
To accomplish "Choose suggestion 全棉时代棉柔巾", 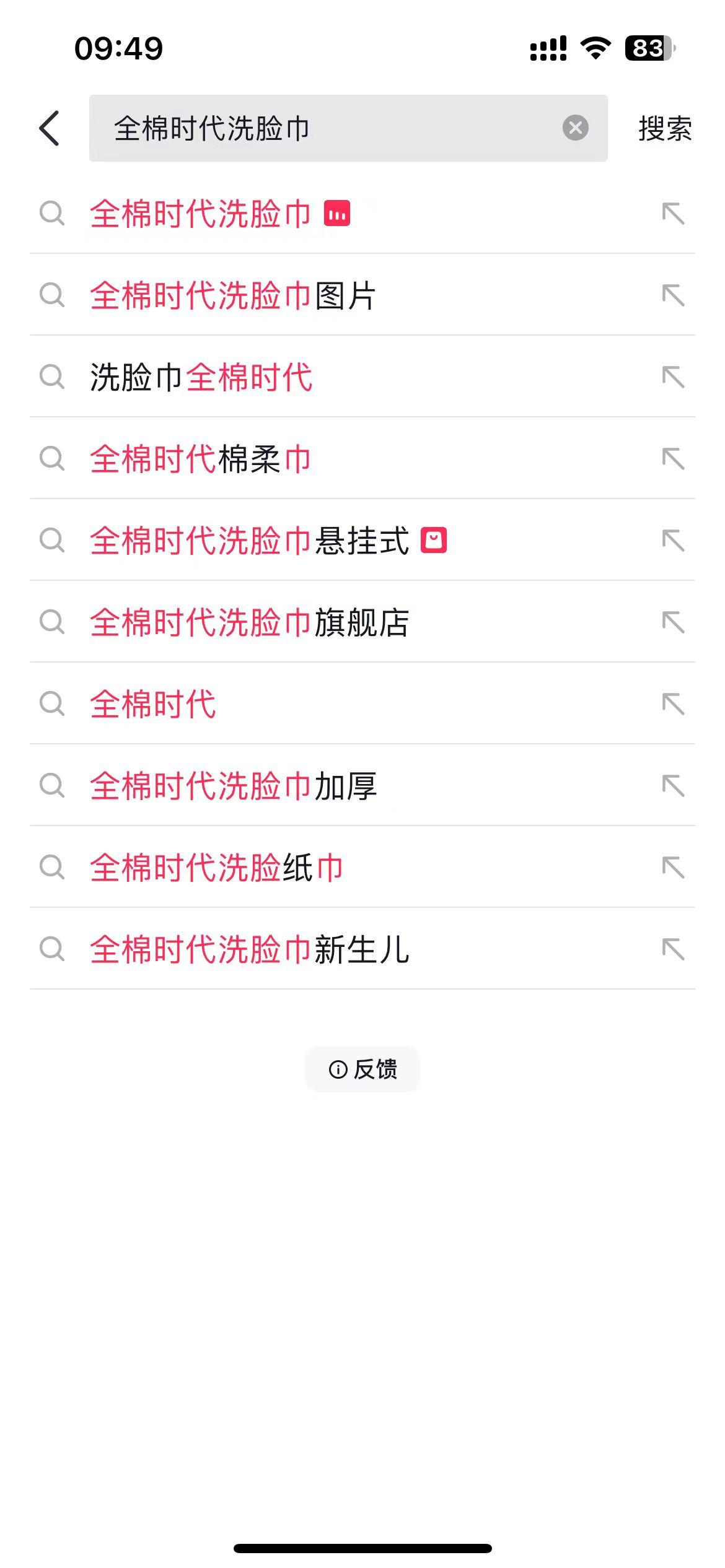I will [x=362, y=458].
